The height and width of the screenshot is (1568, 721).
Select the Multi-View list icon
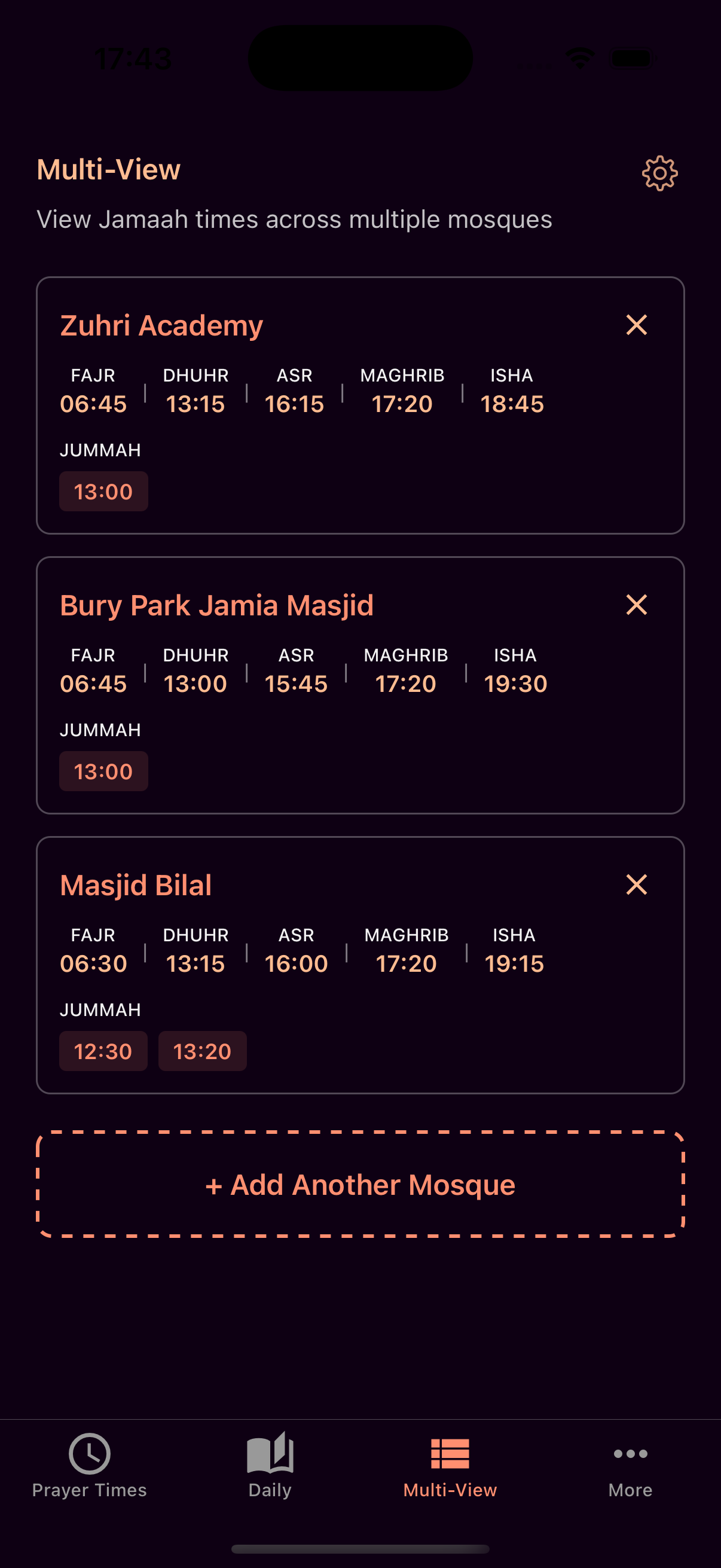[450, 1454]
